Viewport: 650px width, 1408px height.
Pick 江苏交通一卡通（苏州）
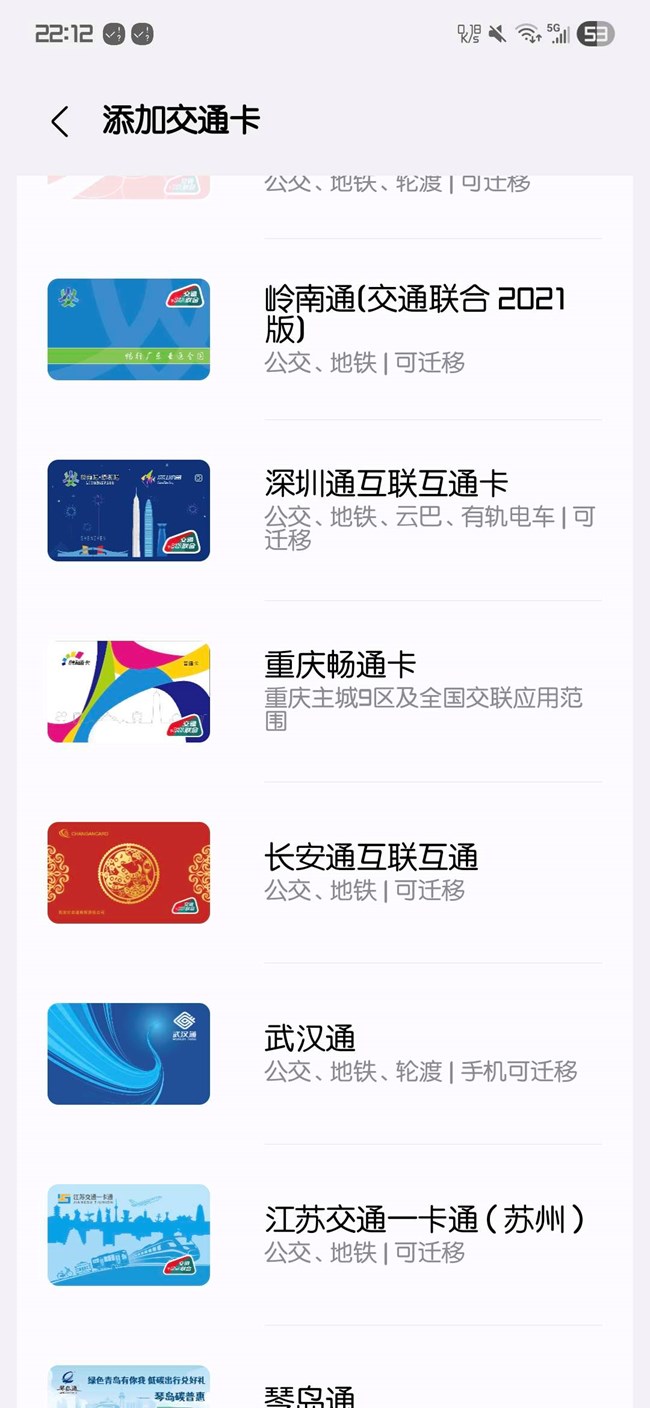424,1234
